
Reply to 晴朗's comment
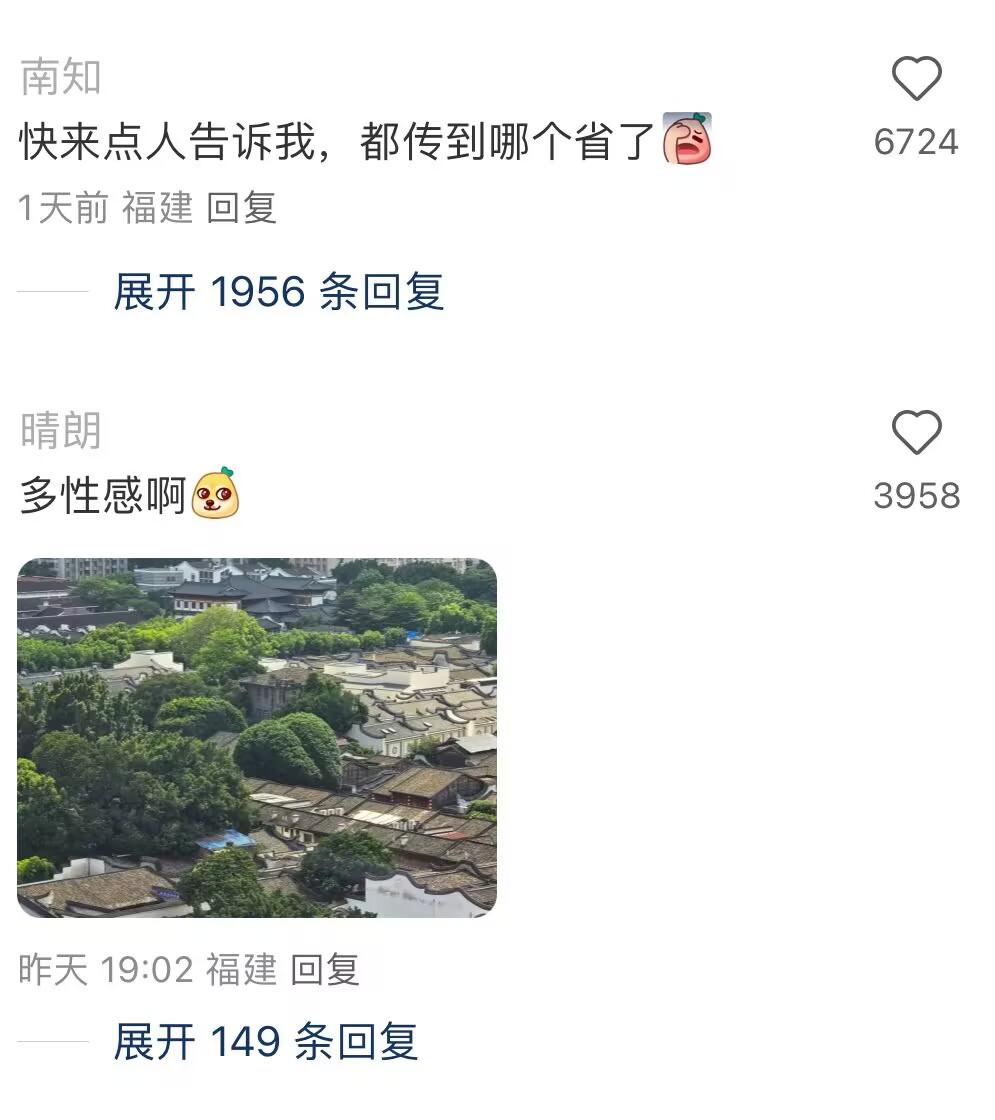tap(324, 969)
